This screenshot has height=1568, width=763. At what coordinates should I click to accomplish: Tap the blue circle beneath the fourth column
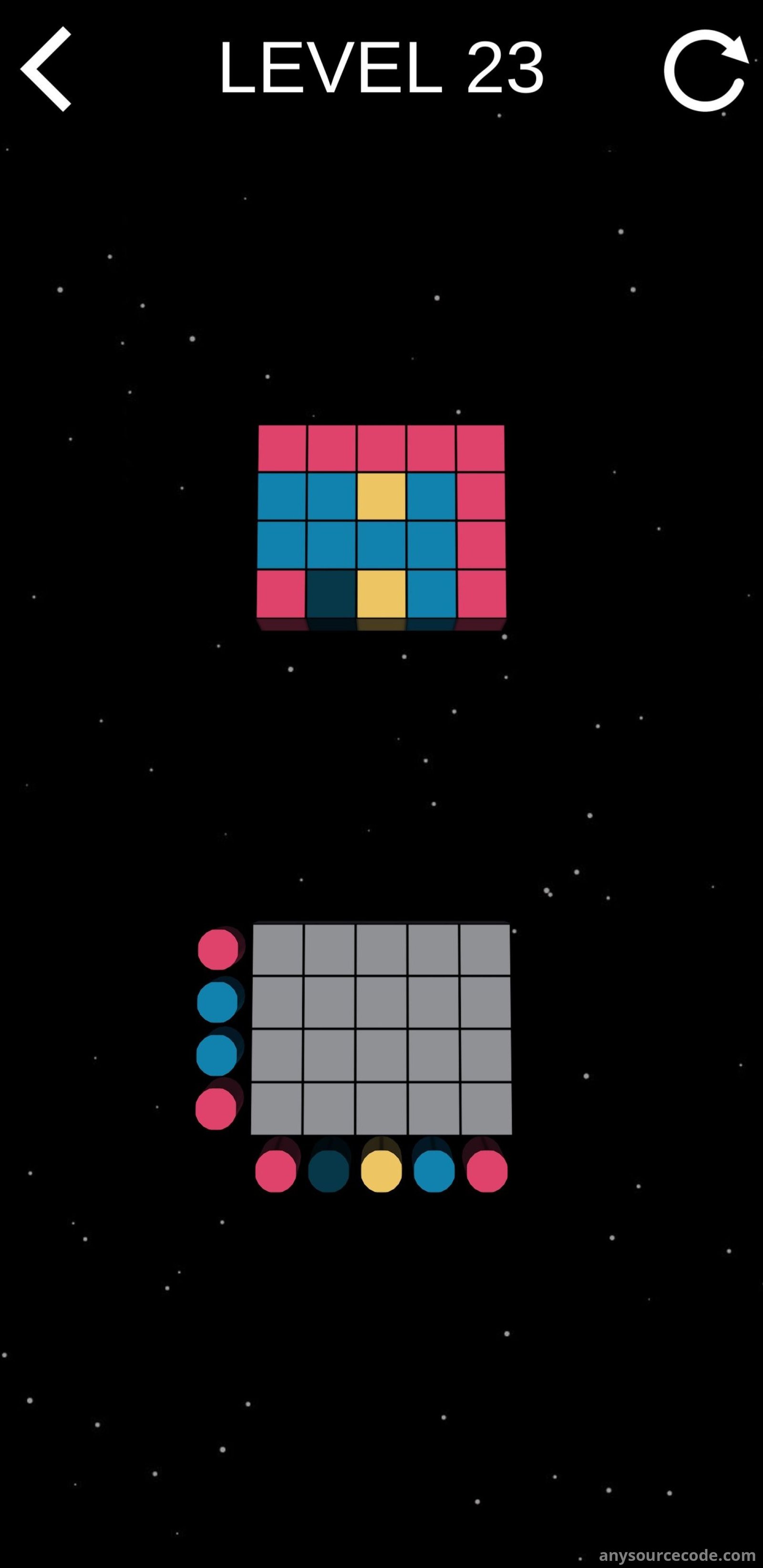(434, 1170)
